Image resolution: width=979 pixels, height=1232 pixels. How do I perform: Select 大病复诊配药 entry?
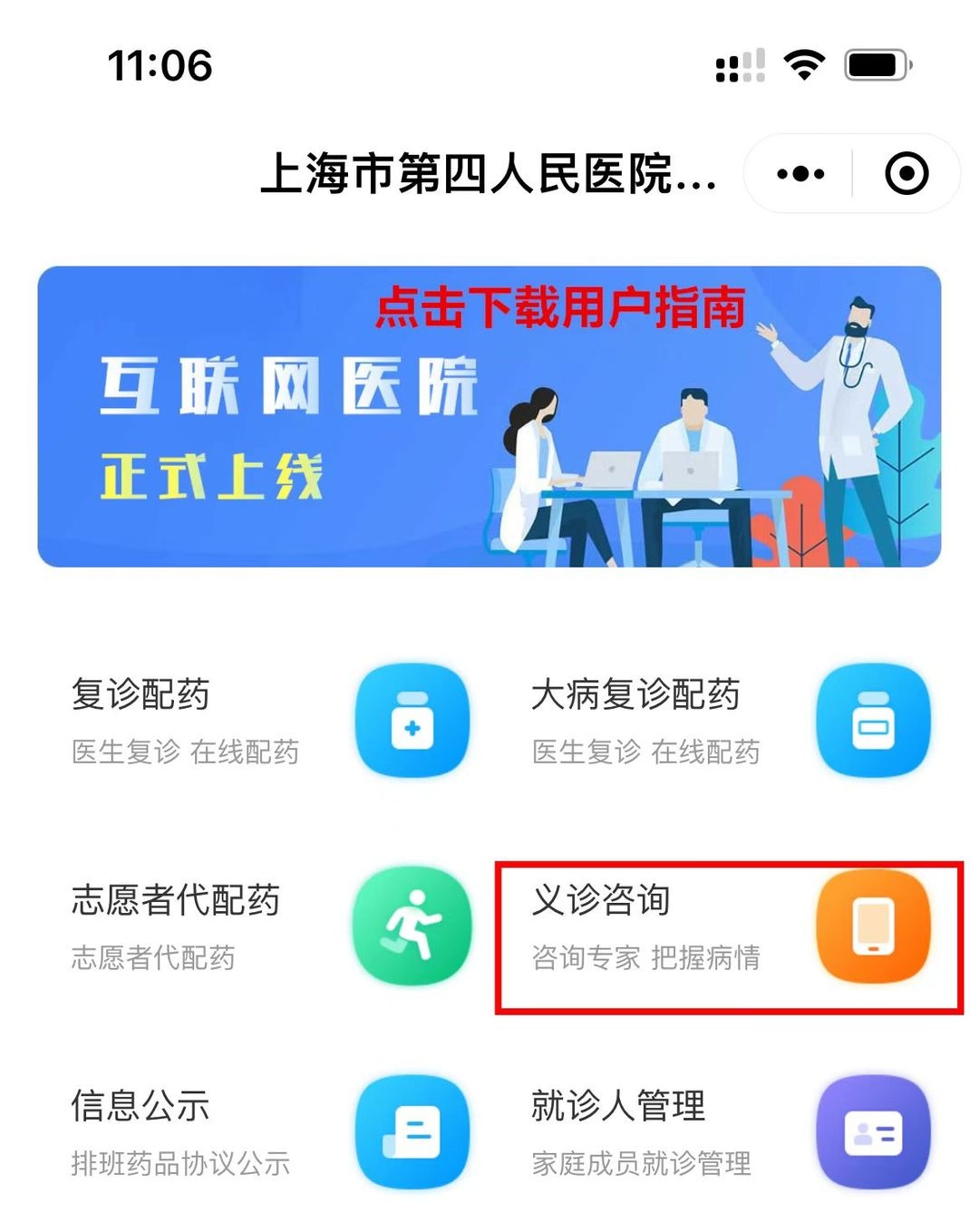tap(731, 721)
